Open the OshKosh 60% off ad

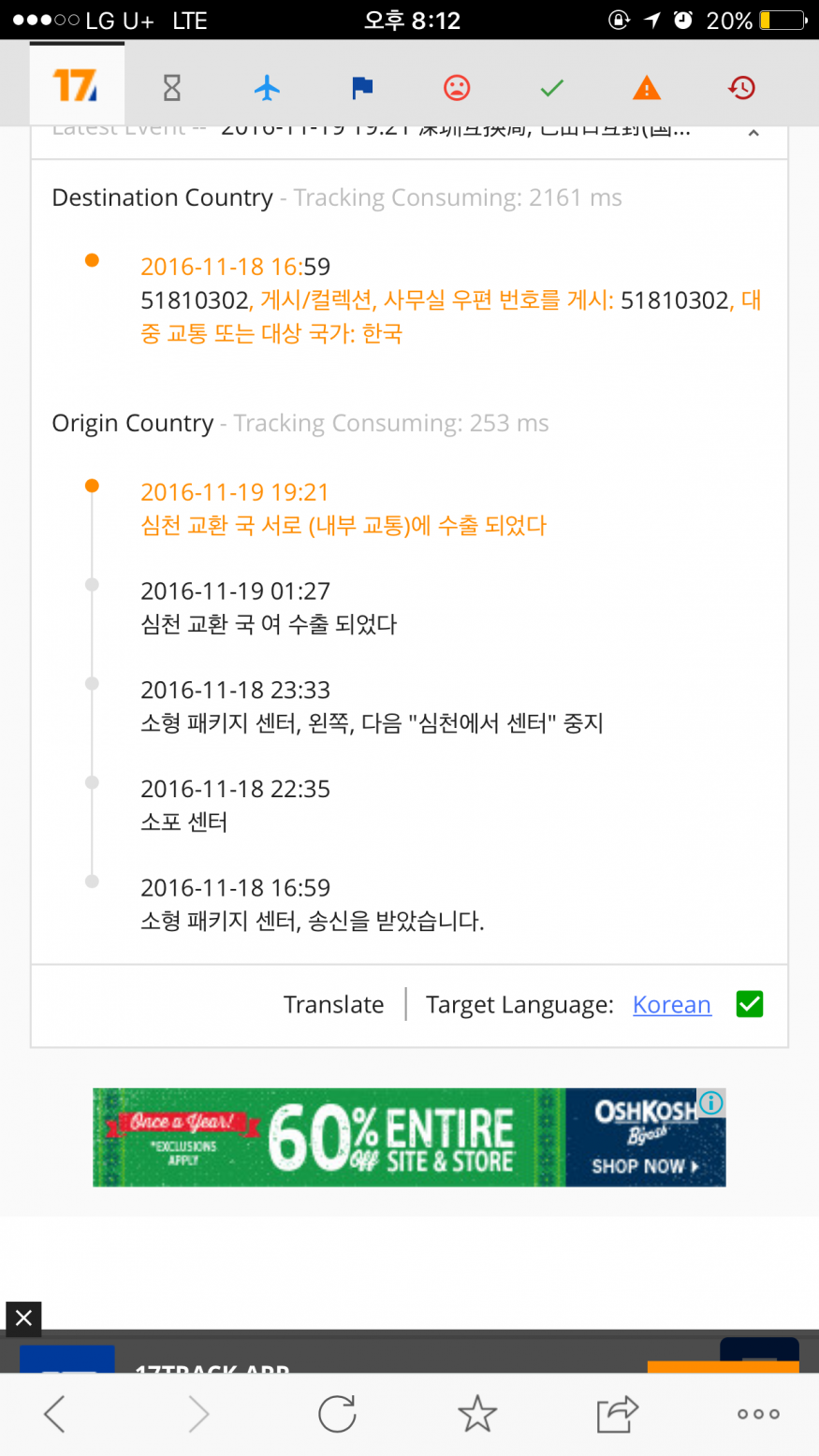[409, 1137]
